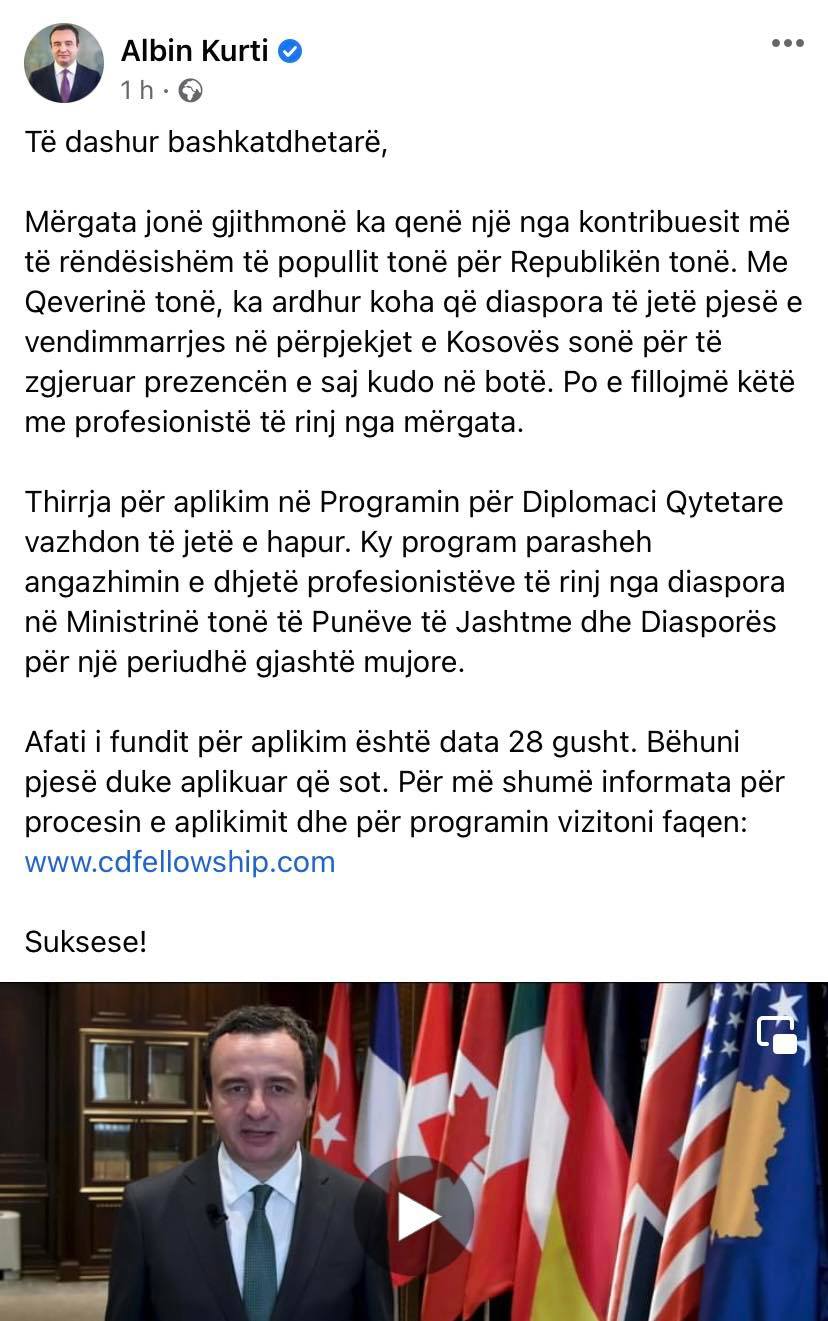Open the Albin Kurti profile name
This screenshot has height=1321, width=828.
[194, 50]
